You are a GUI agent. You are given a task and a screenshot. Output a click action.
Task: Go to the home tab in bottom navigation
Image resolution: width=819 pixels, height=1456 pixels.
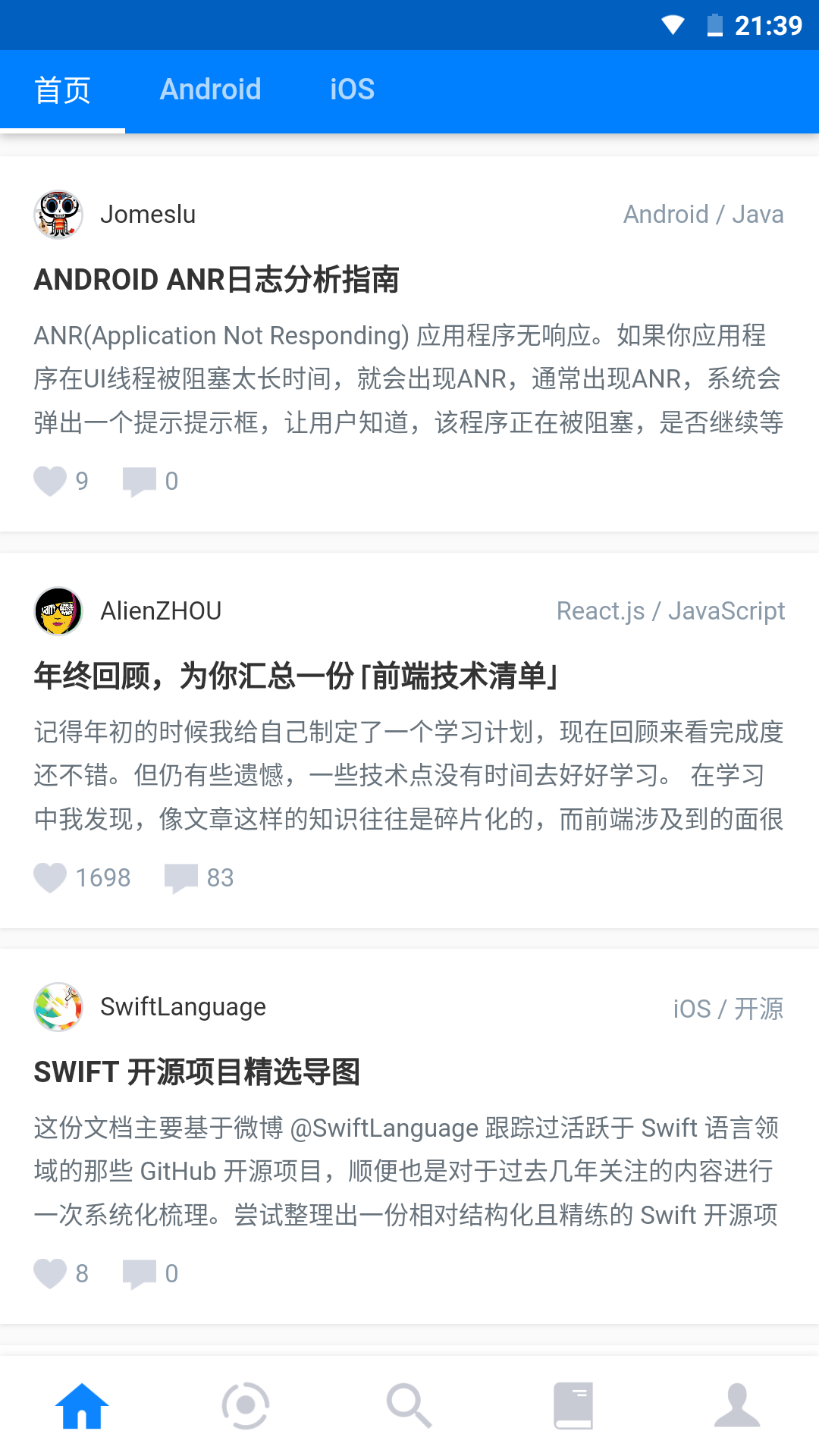coord(82,1406)
